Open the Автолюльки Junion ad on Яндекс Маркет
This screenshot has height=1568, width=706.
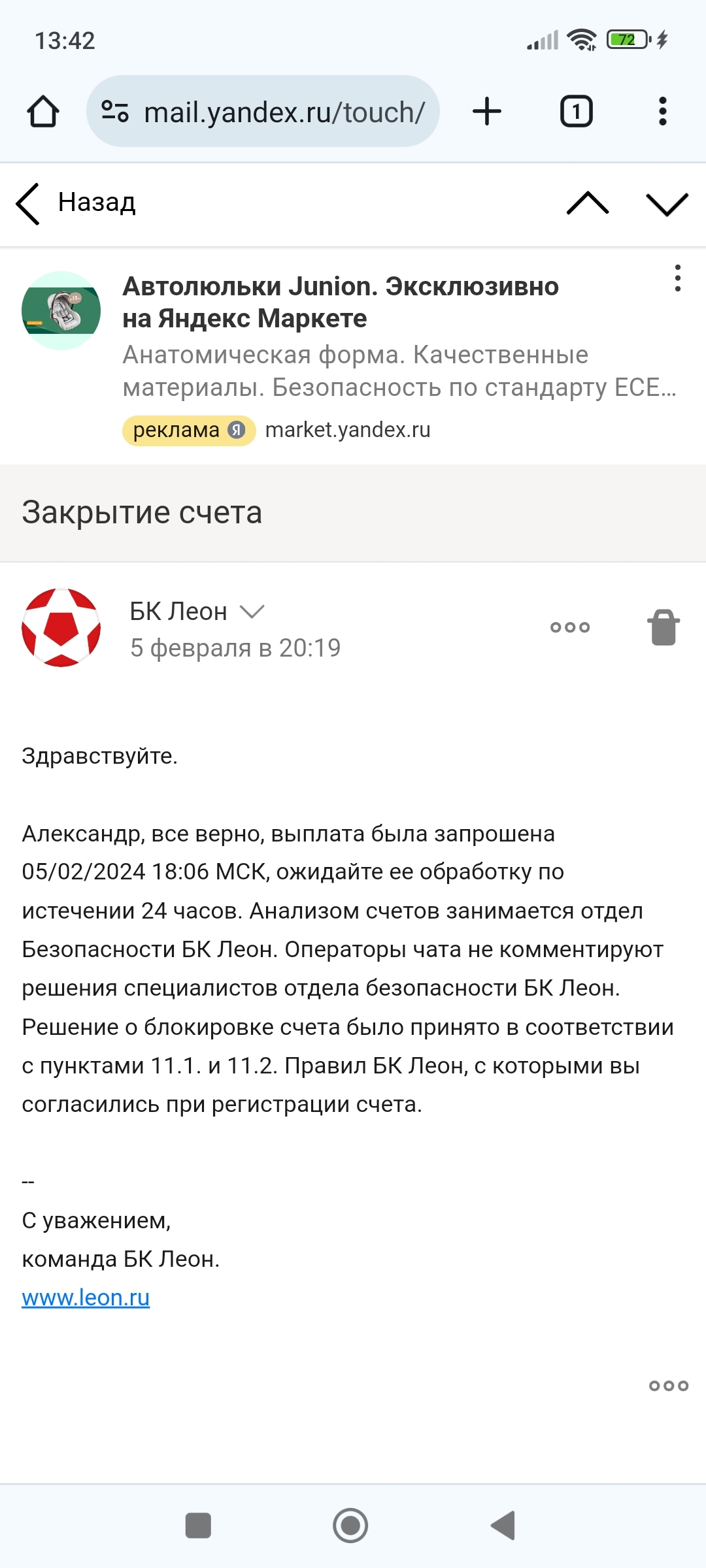tap(340, 302)
